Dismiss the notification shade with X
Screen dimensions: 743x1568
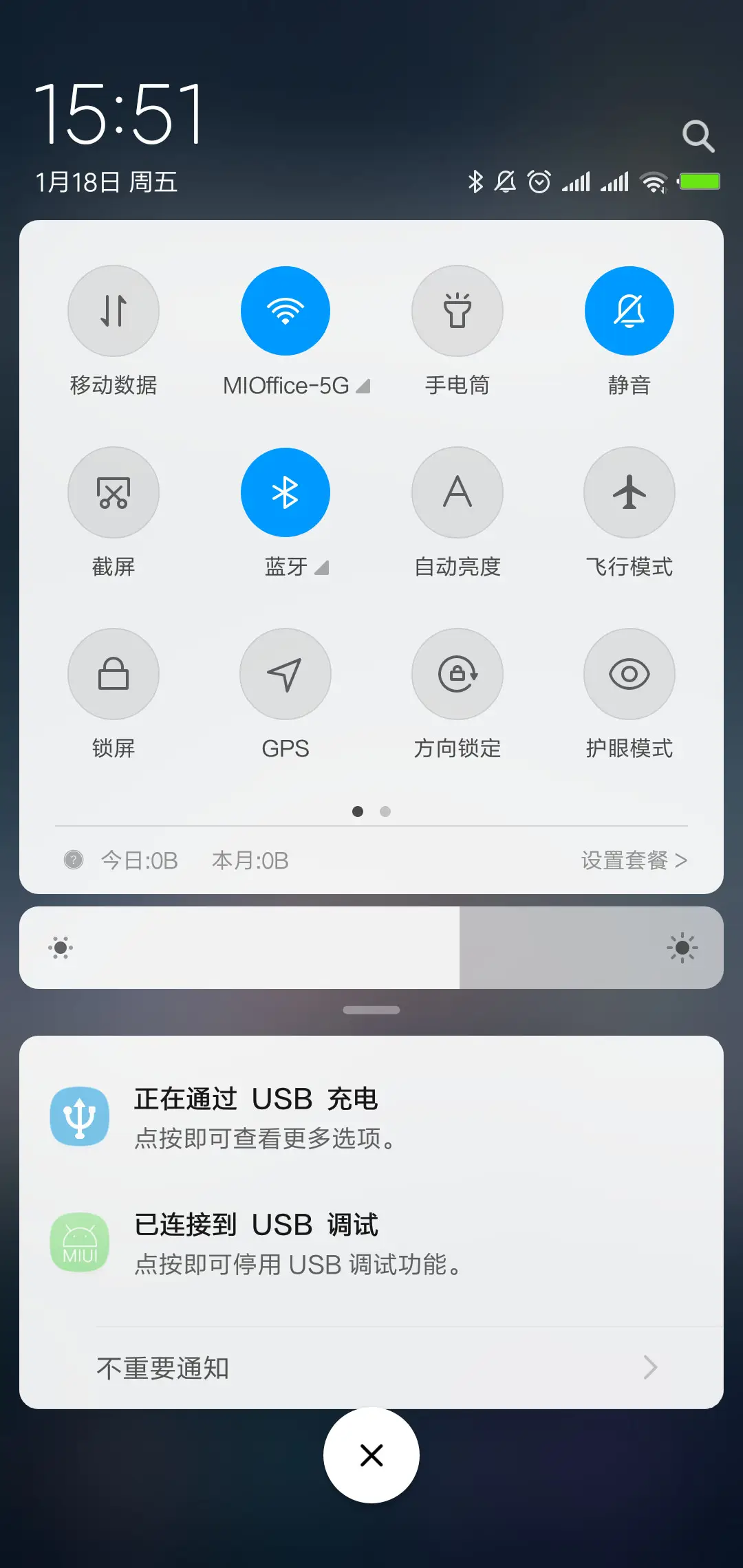(x=371, y=1455)
